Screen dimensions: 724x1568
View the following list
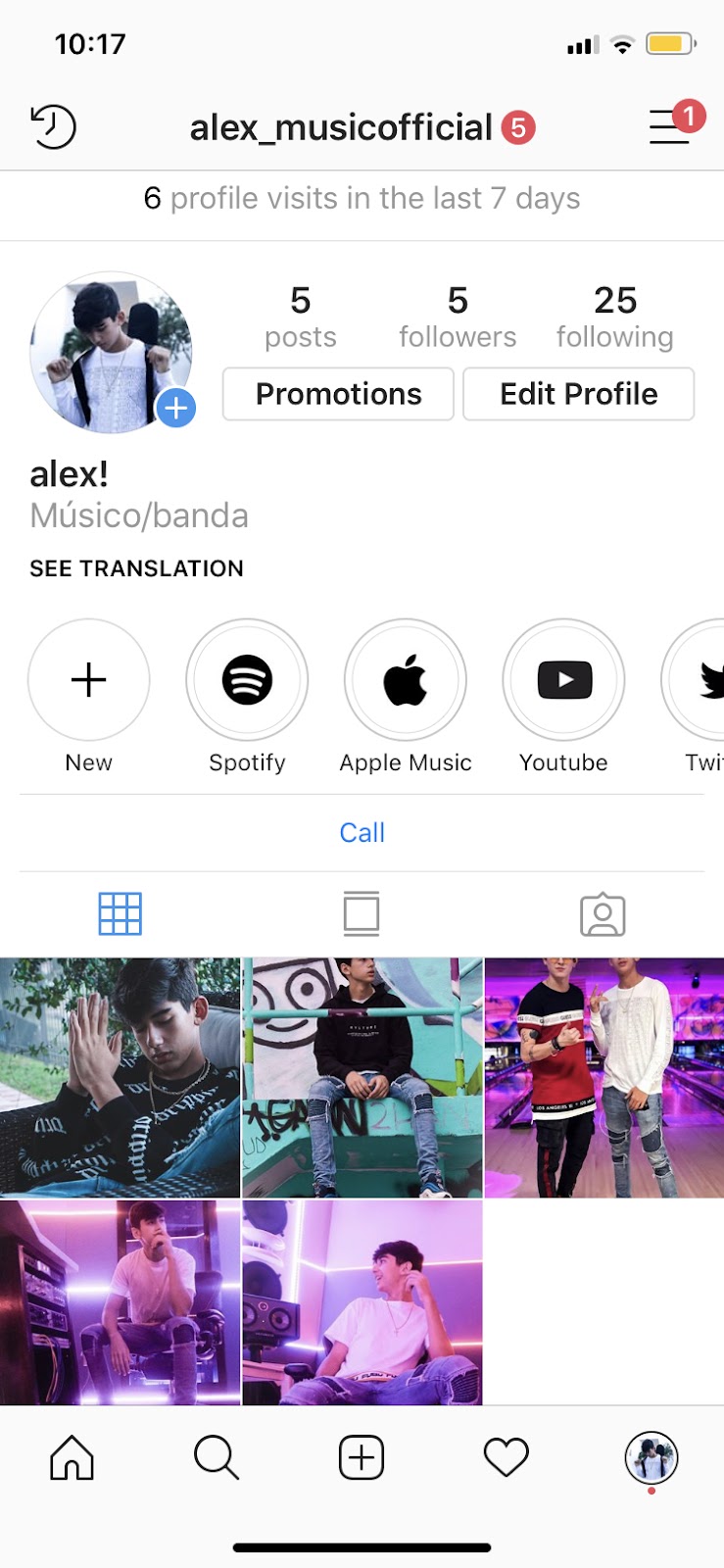615,317
